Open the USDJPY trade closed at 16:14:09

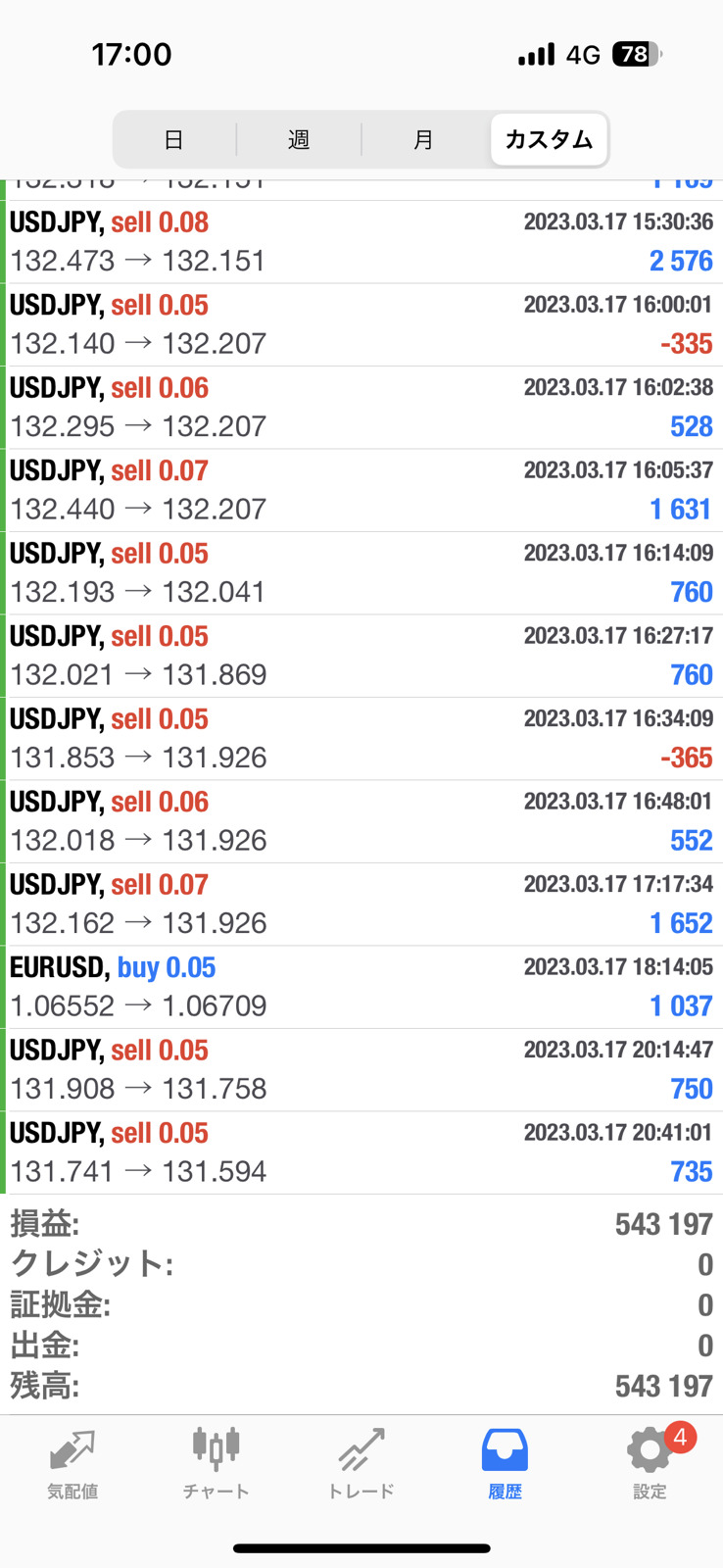(361, 573)
